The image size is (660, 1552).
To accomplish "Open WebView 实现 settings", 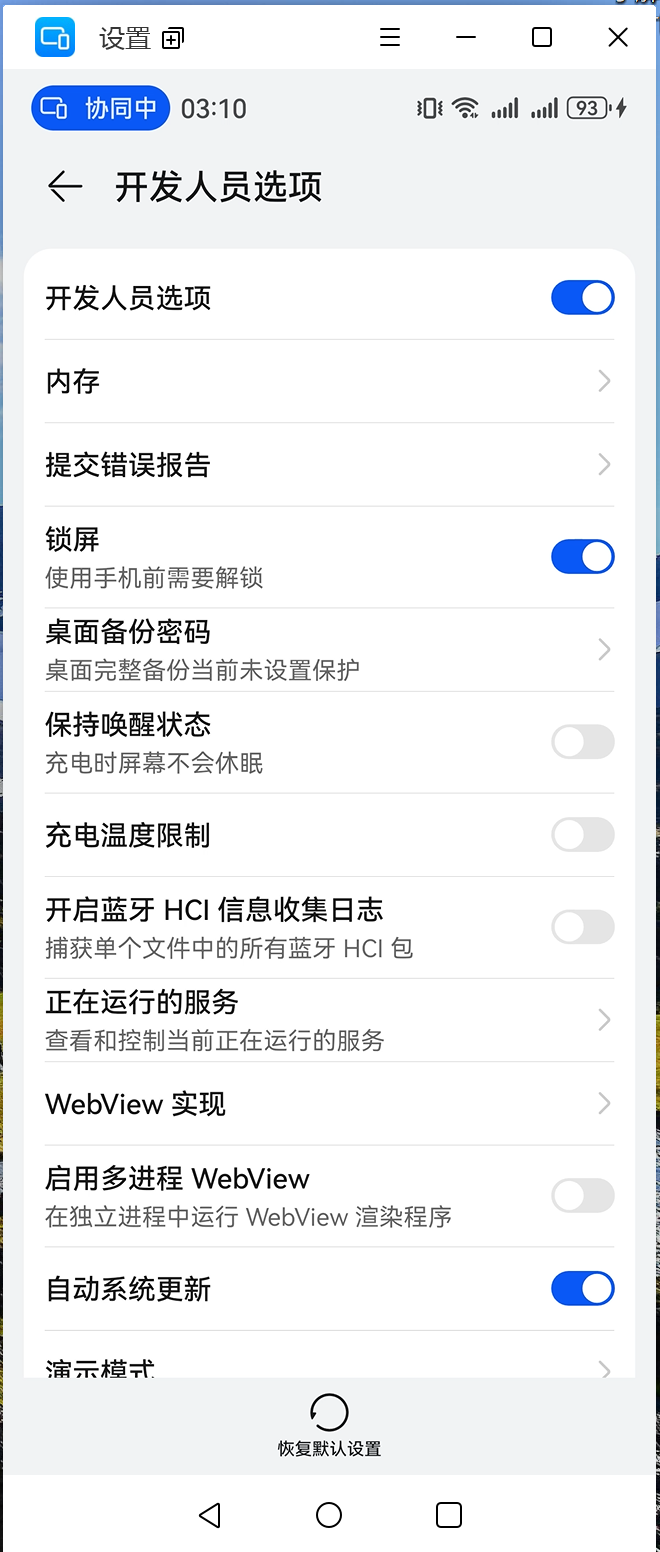I will coord(329,1104).
